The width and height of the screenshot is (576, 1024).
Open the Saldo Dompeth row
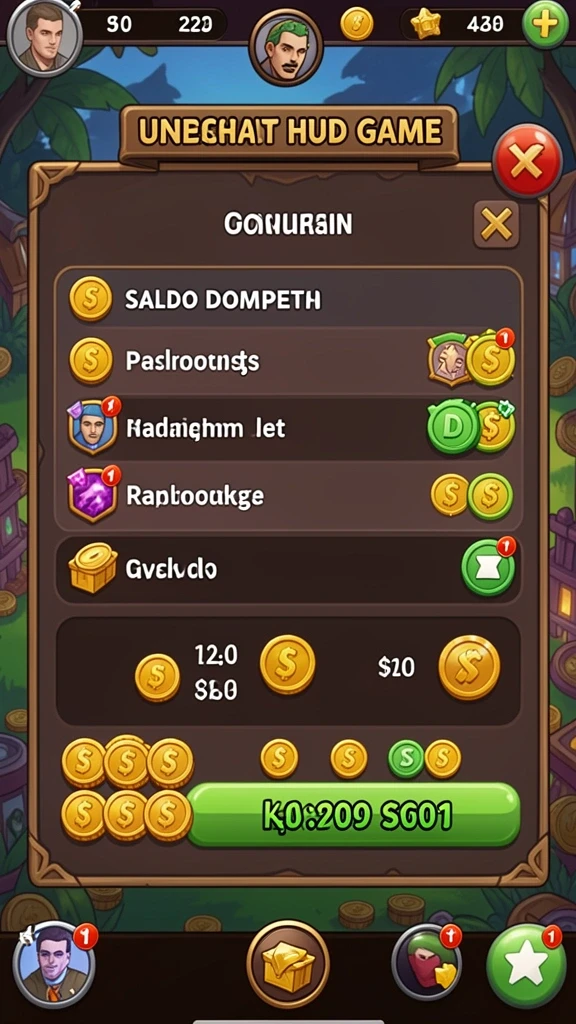click(288, 300)
